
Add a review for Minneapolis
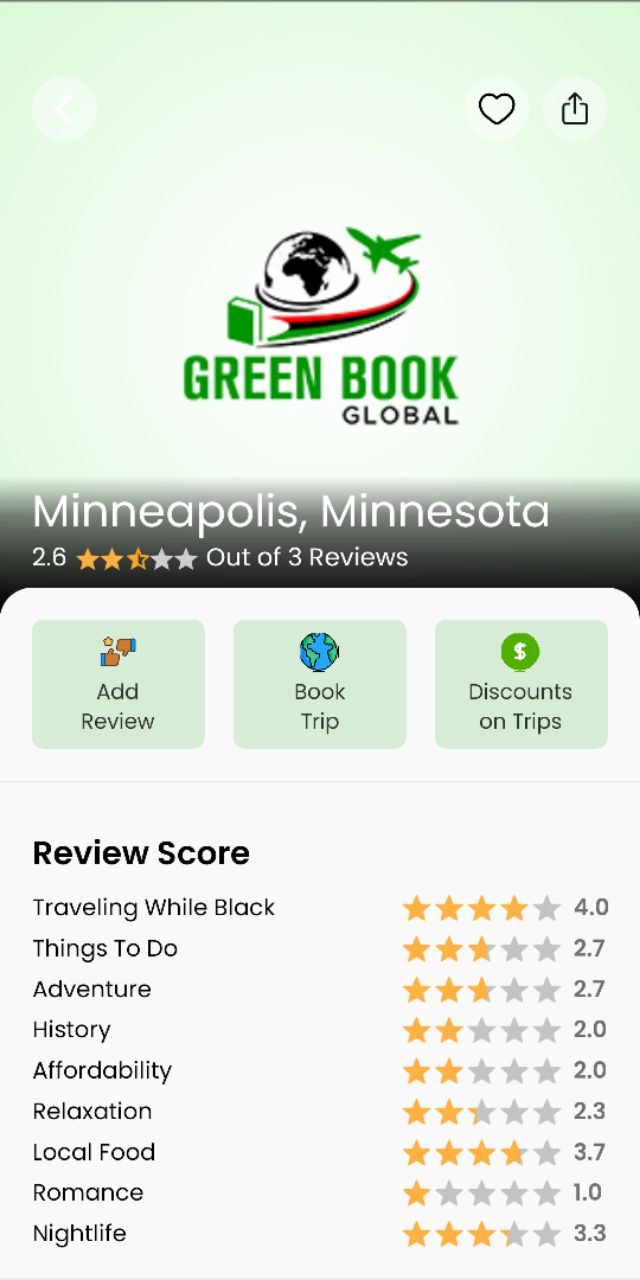point(118,684)
